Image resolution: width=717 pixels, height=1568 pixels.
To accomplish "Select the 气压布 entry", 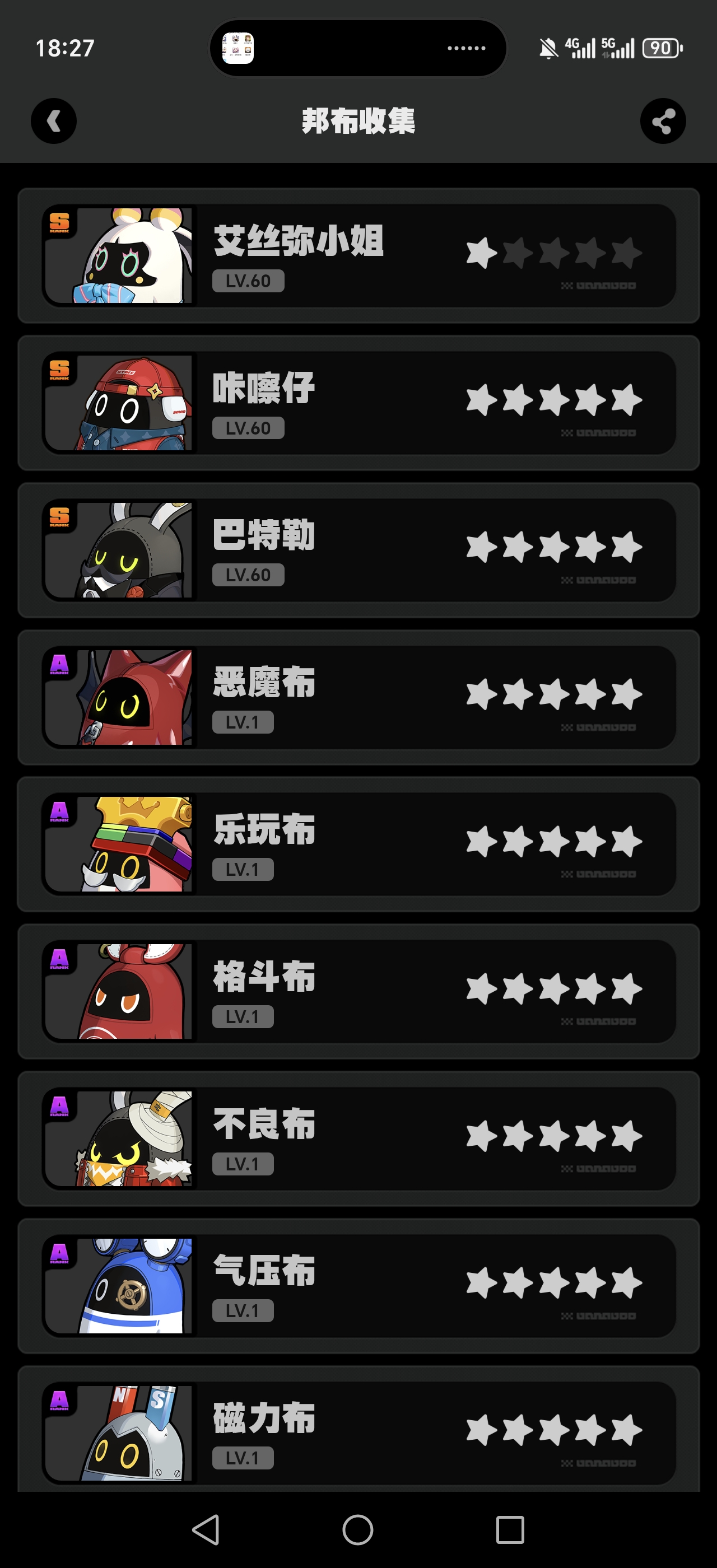I will pos(358,1286).
